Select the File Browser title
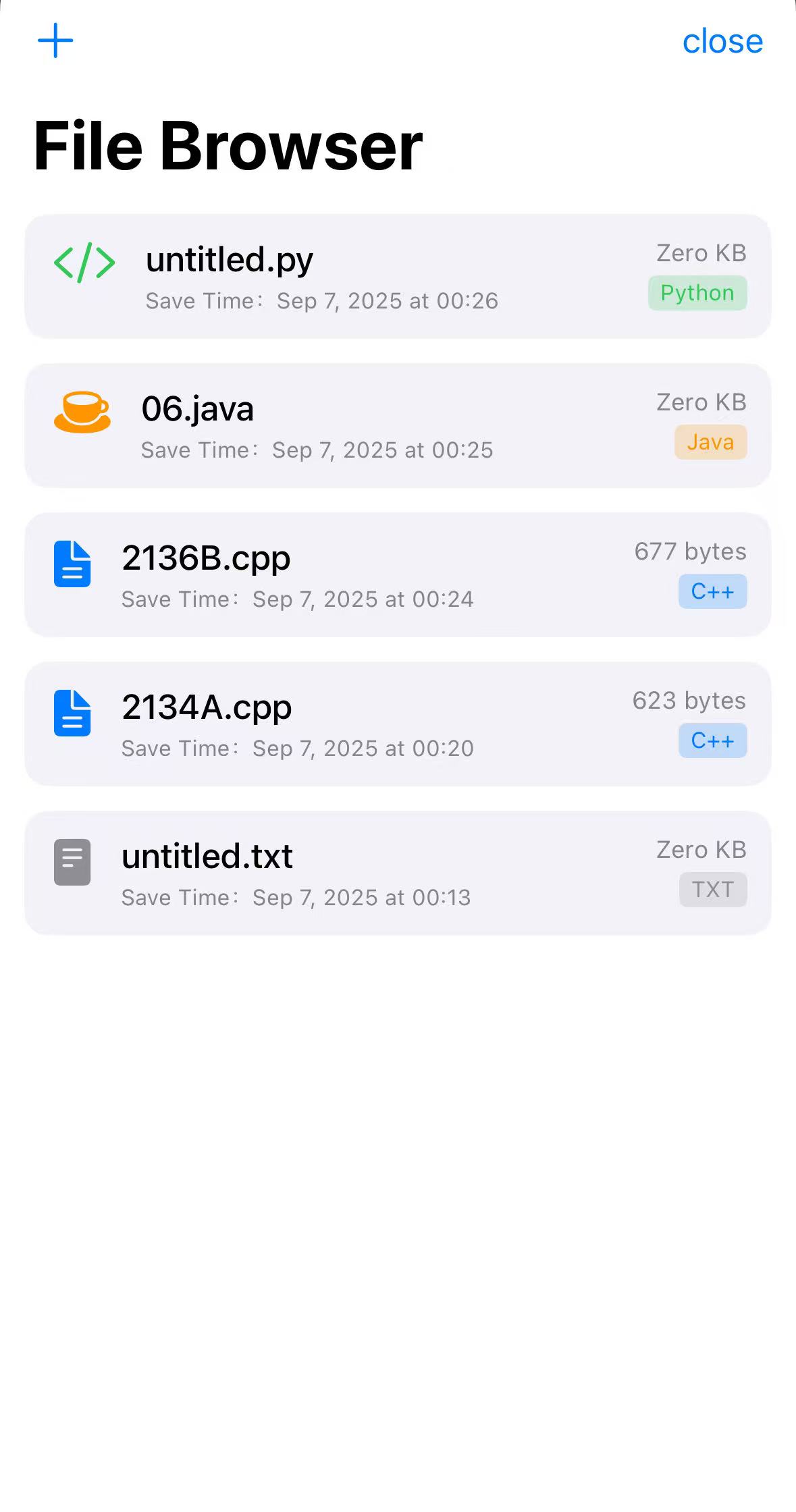 click(228, 144)
